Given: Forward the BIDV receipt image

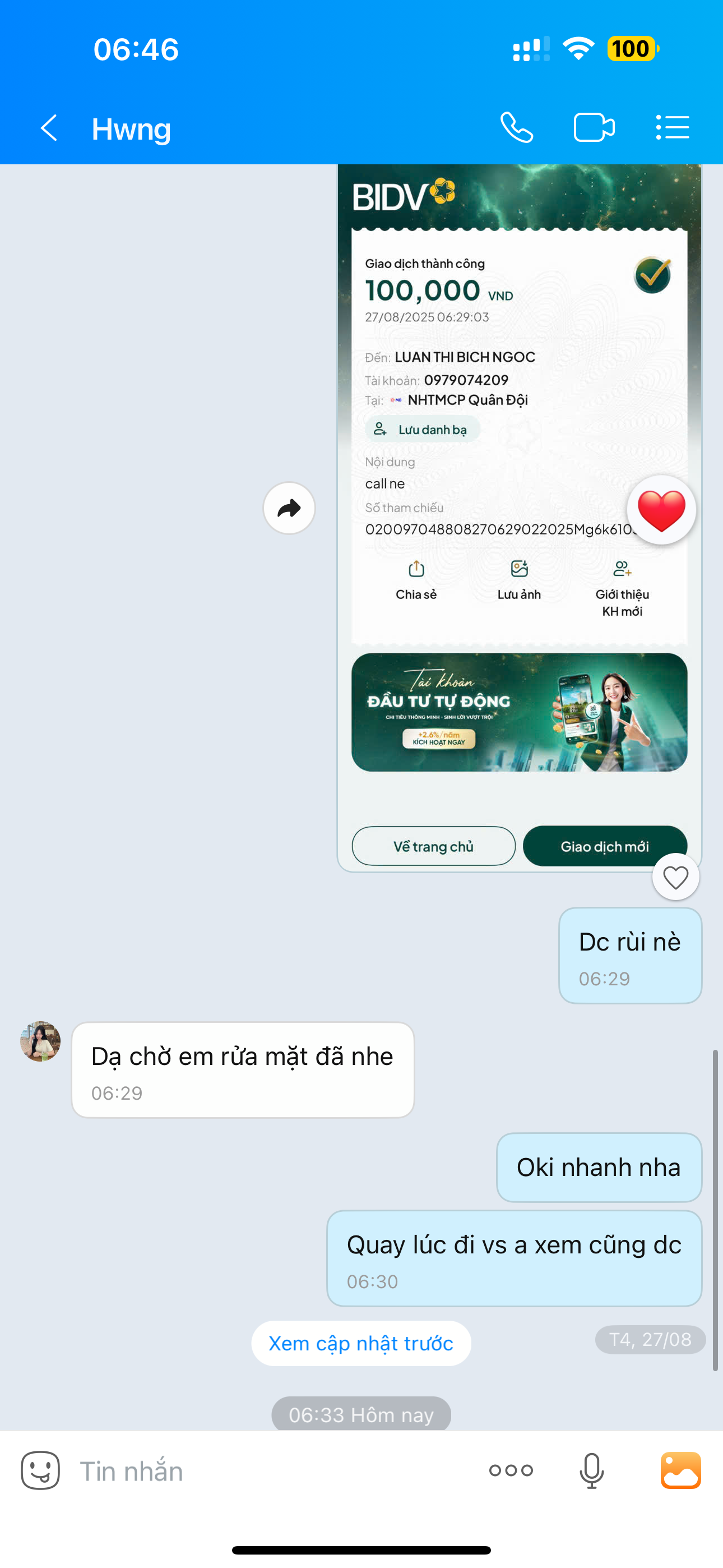Looking at the screenshot, I should tap(289, 508).
